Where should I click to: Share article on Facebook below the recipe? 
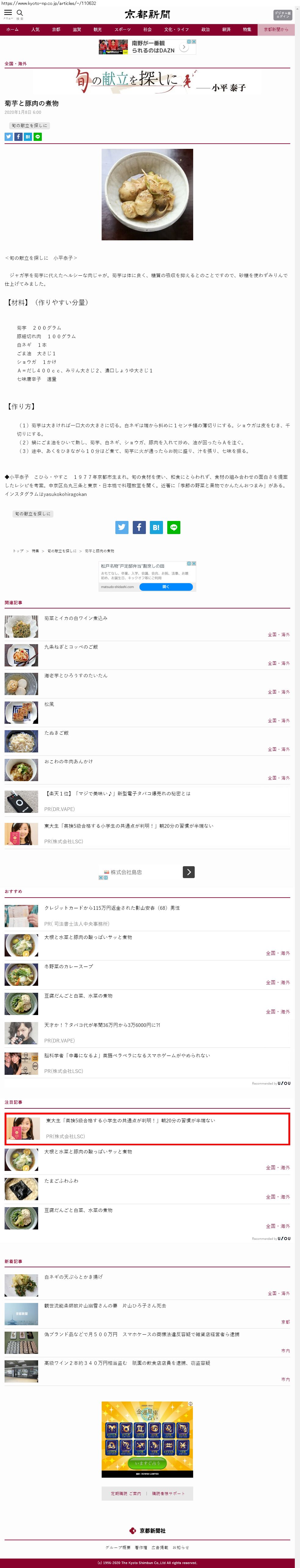point(139,527)
